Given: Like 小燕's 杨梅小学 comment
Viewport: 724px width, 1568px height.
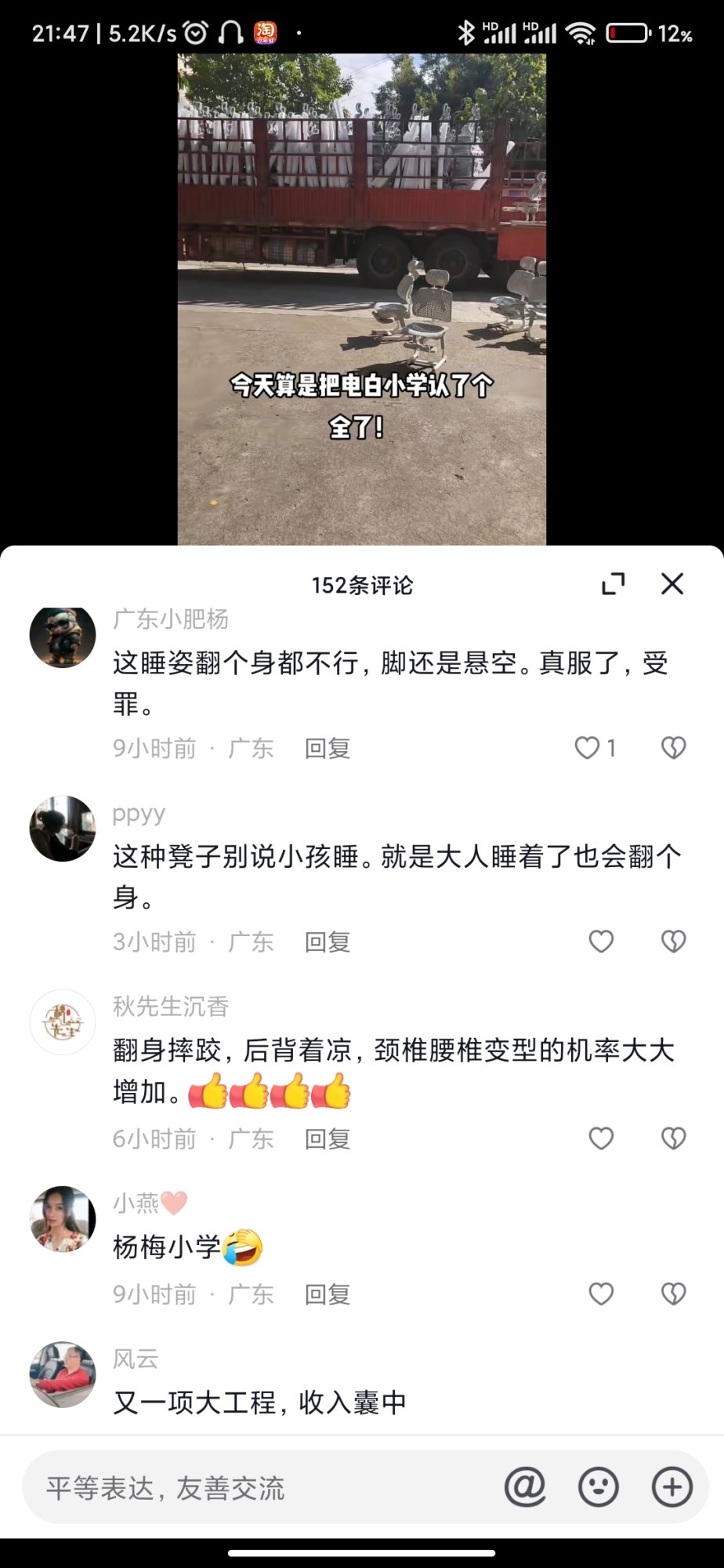Looking at the screenshot, I should 601,1294.
